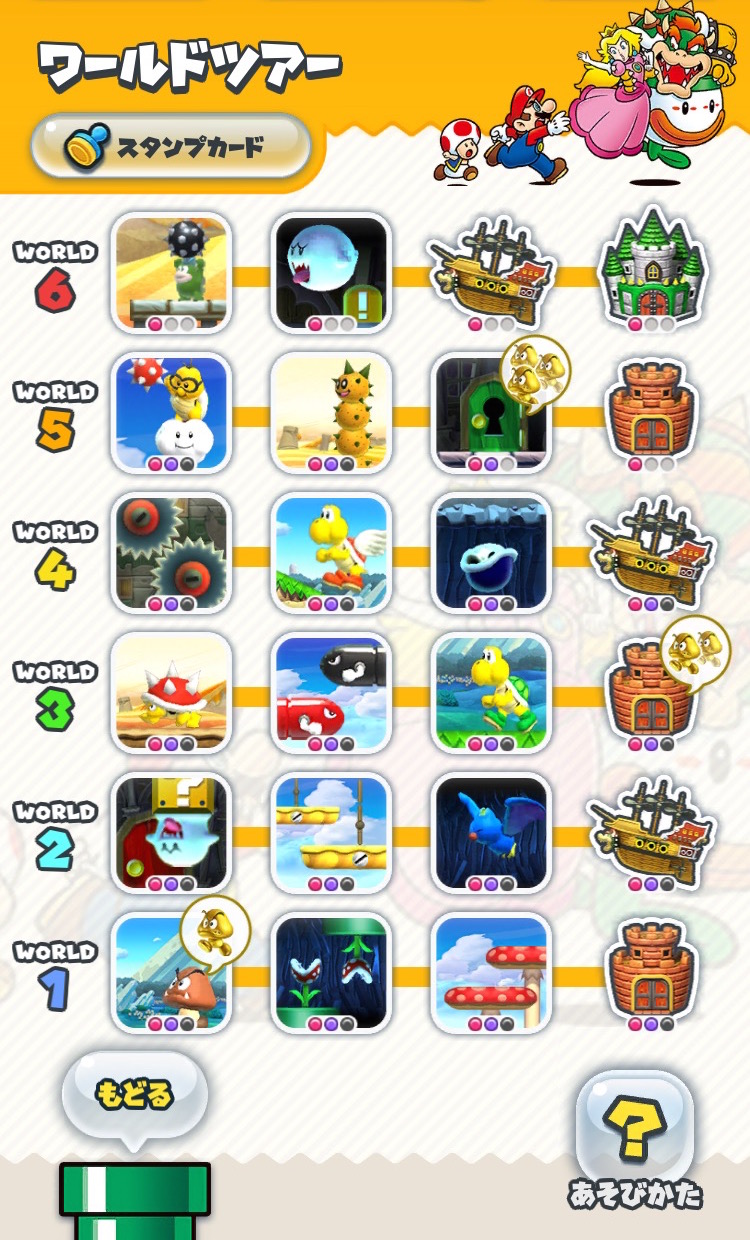This screenshot has width=750, height=1240.
Task: Start World 4 spinning saw grinder level
Action: (x=171, y=552)
